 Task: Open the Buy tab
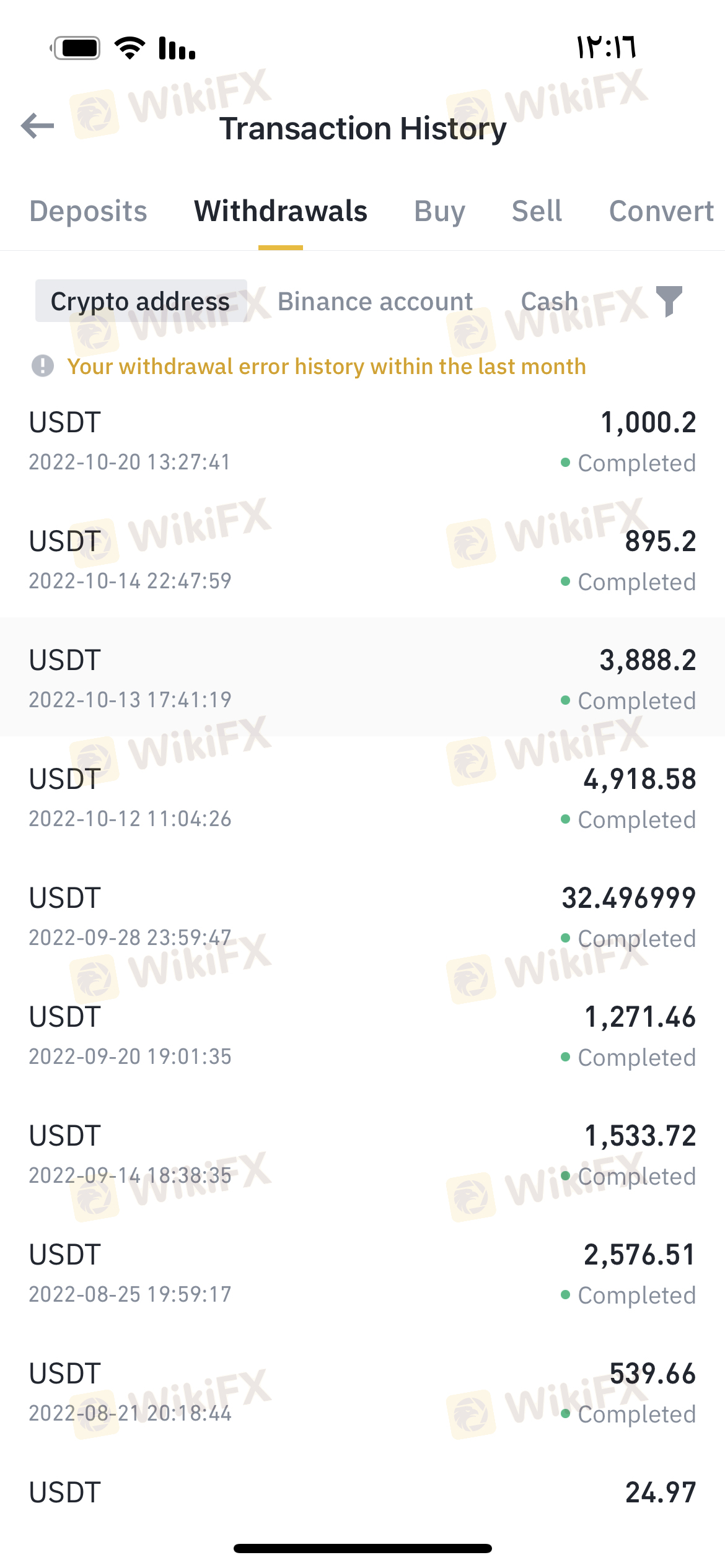click(x=439, y=211)
